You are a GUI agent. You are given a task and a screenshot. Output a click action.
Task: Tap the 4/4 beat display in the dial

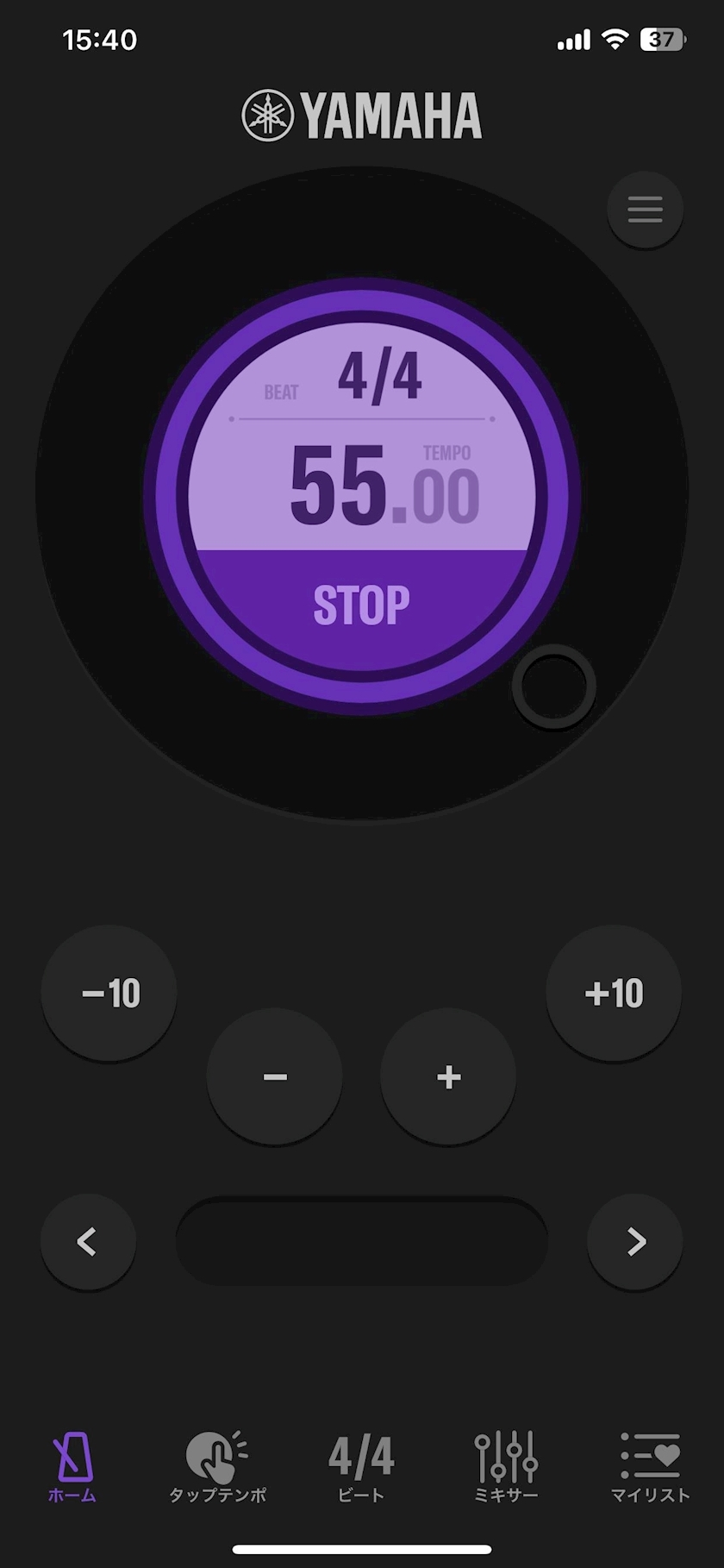(x=379, y=377)
